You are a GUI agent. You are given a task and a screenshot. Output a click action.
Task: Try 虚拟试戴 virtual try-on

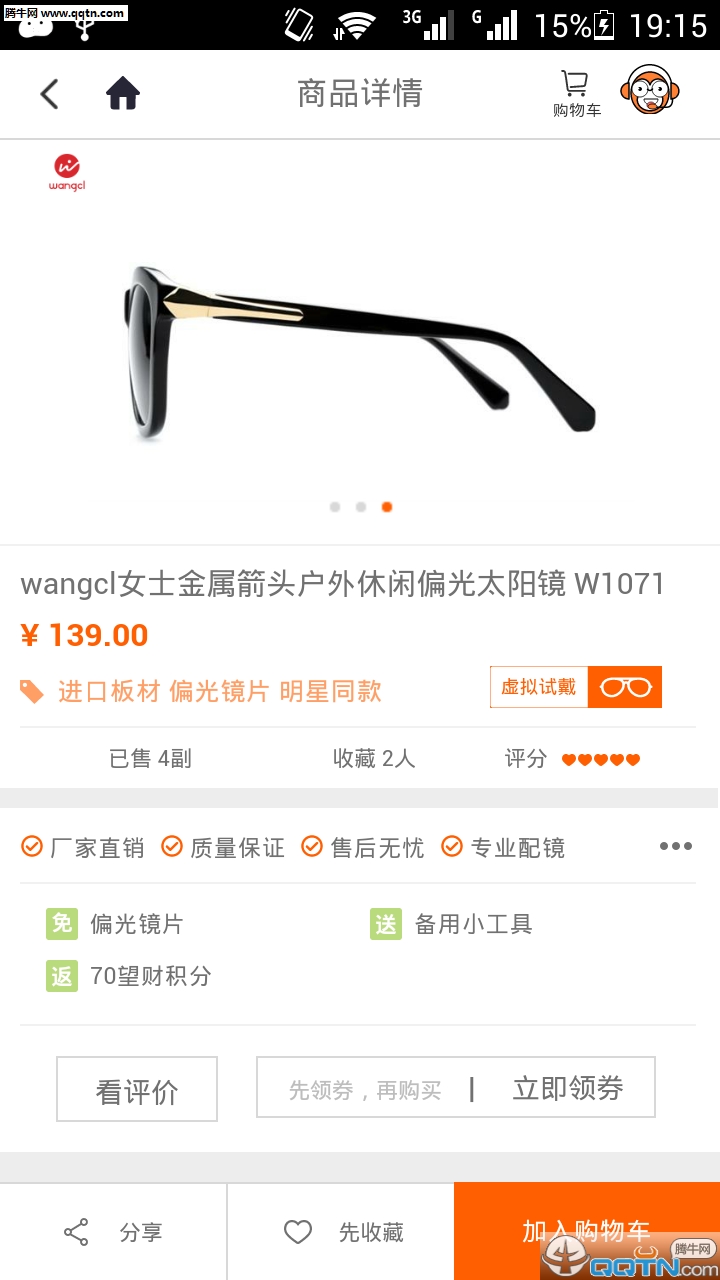point(576,687)
